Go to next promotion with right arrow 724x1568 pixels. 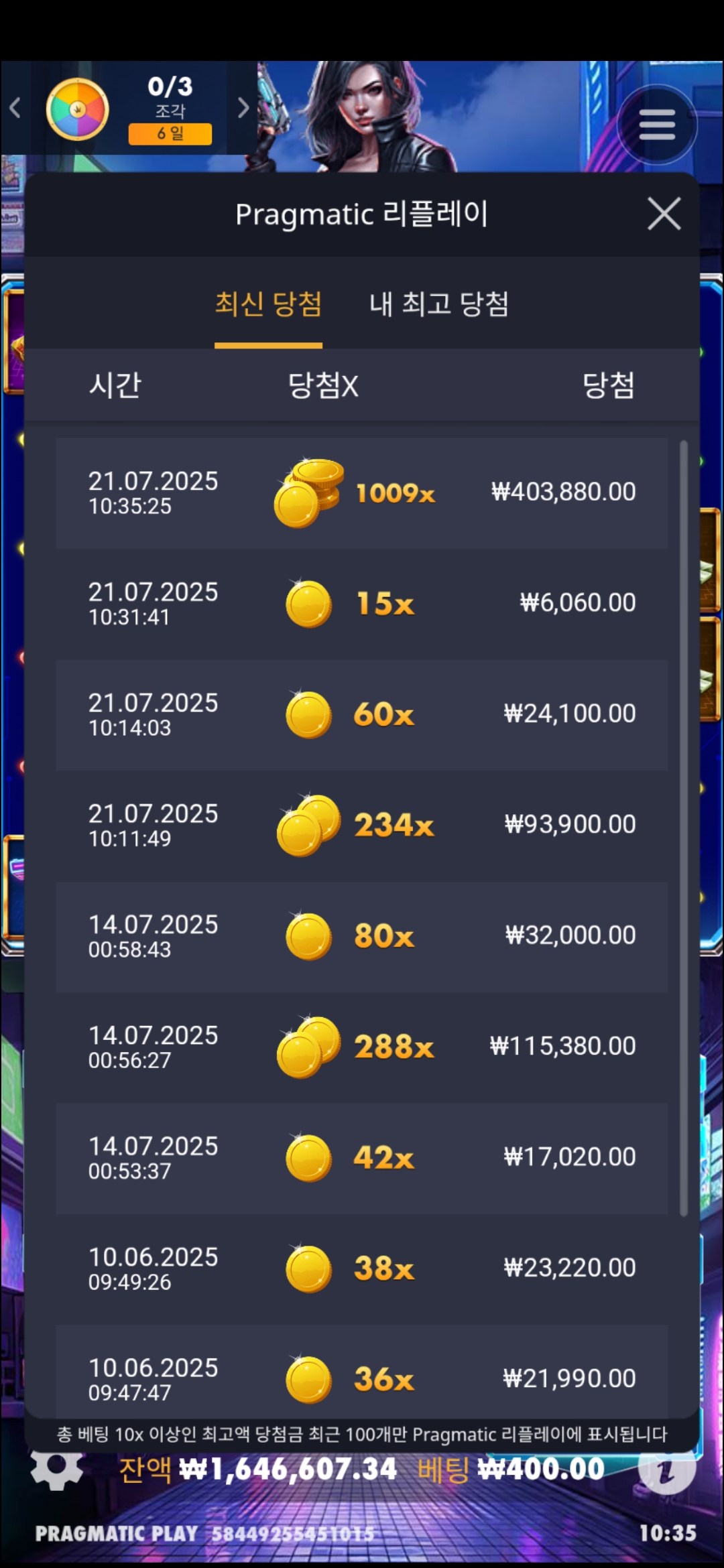tap(243, 108)
